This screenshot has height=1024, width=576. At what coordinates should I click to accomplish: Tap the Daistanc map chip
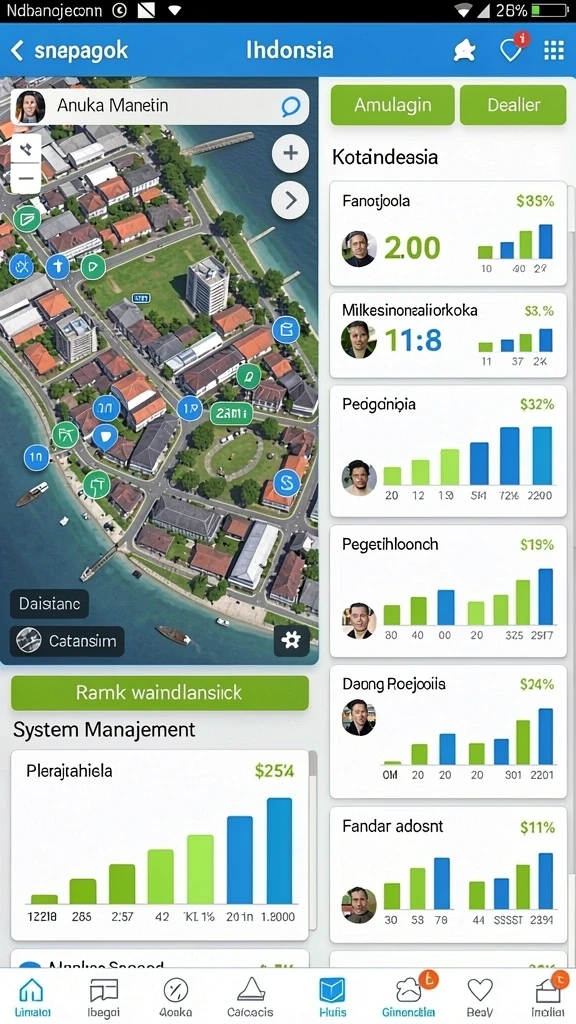point(50,603)
